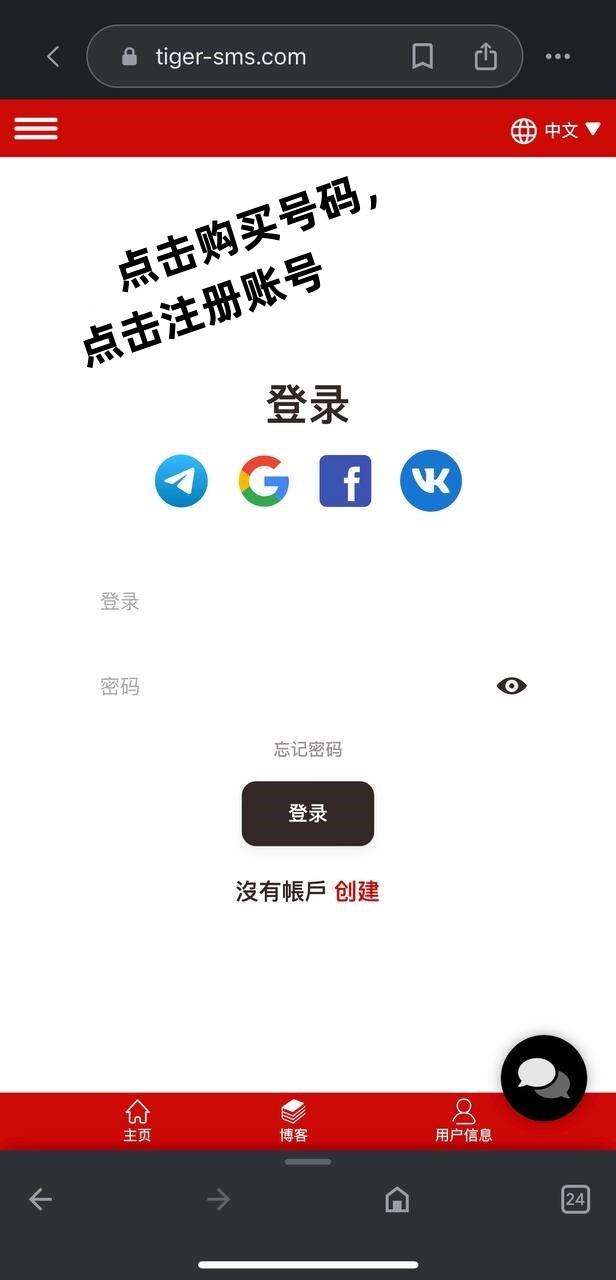The width and height of the screenshot is (616, 1280).
Task: Open the live chat bubble
Action: pos(543,1078)
